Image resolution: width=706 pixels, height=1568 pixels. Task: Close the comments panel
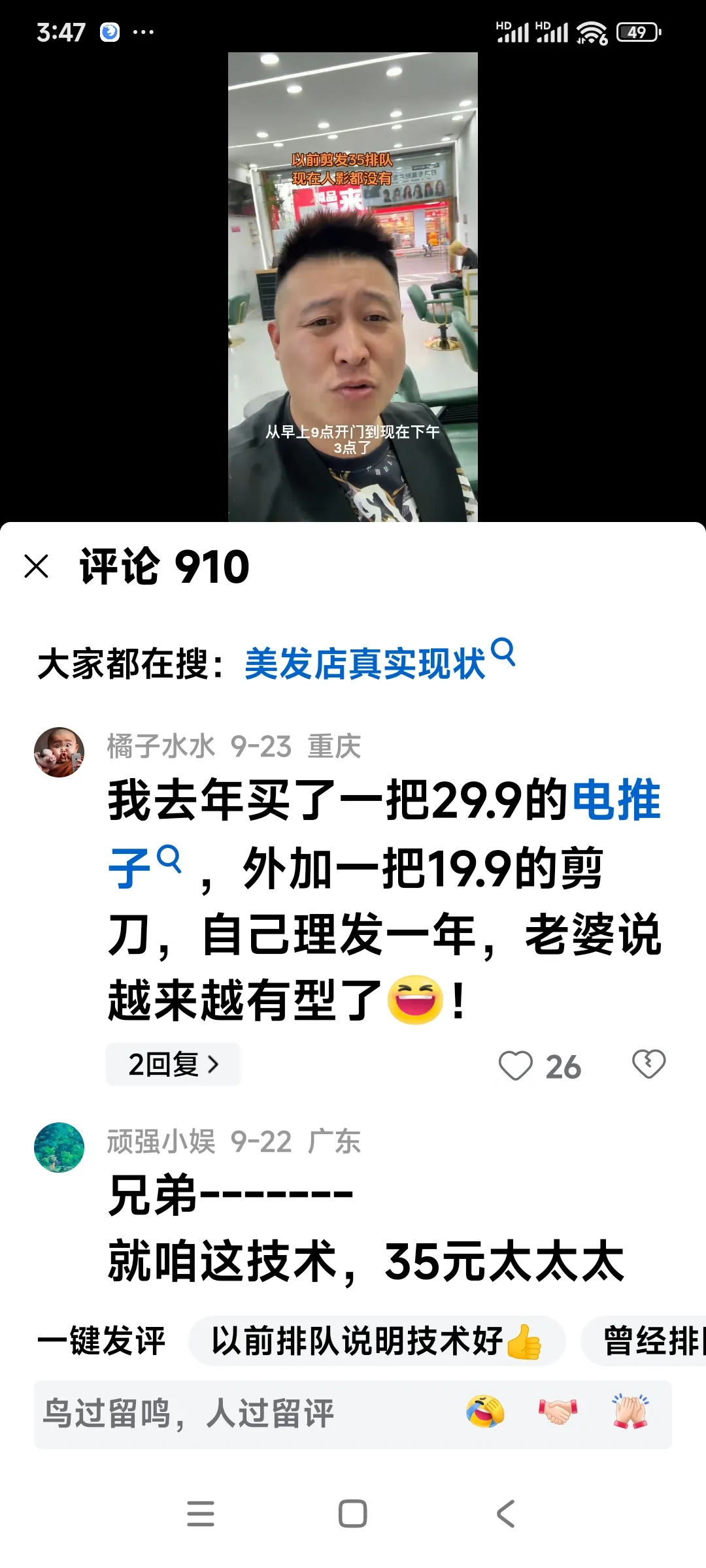(37, 566)
